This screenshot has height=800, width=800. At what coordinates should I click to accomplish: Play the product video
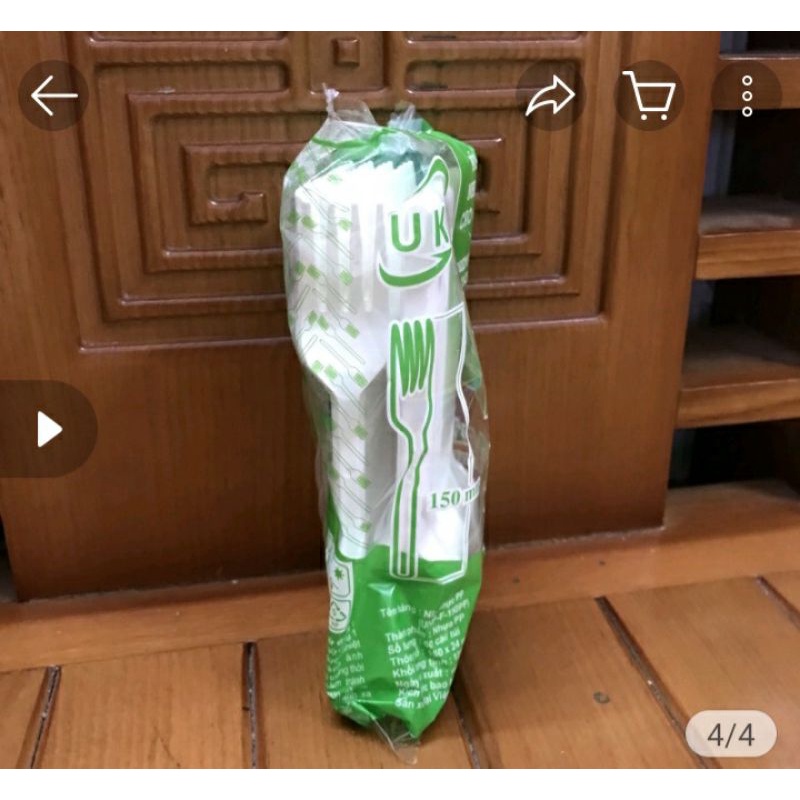49,429
